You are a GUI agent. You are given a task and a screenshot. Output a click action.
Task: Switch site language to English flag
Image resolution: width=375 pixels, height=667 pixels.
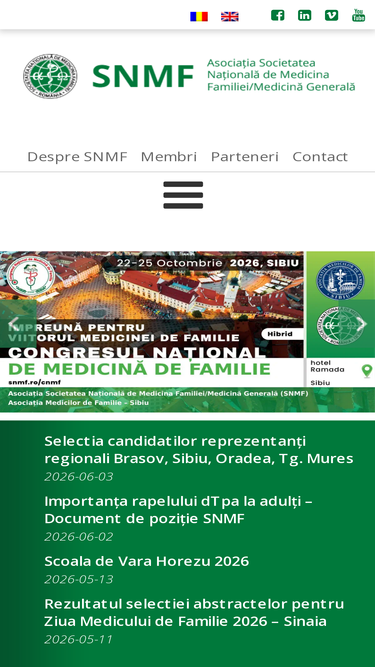[230, 17]
